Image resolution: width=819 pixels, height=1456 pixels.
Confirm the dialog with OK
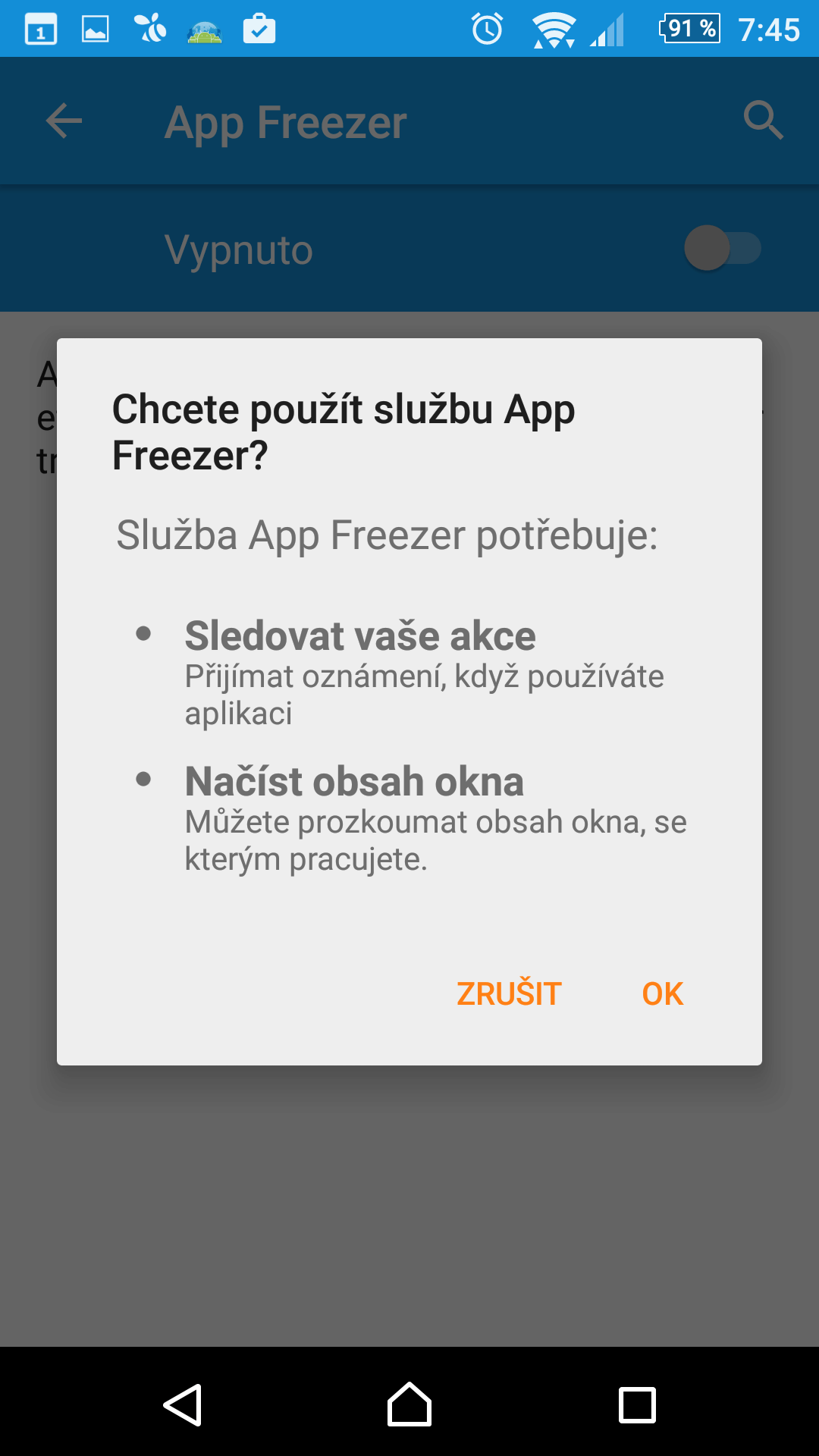(662, 993)
